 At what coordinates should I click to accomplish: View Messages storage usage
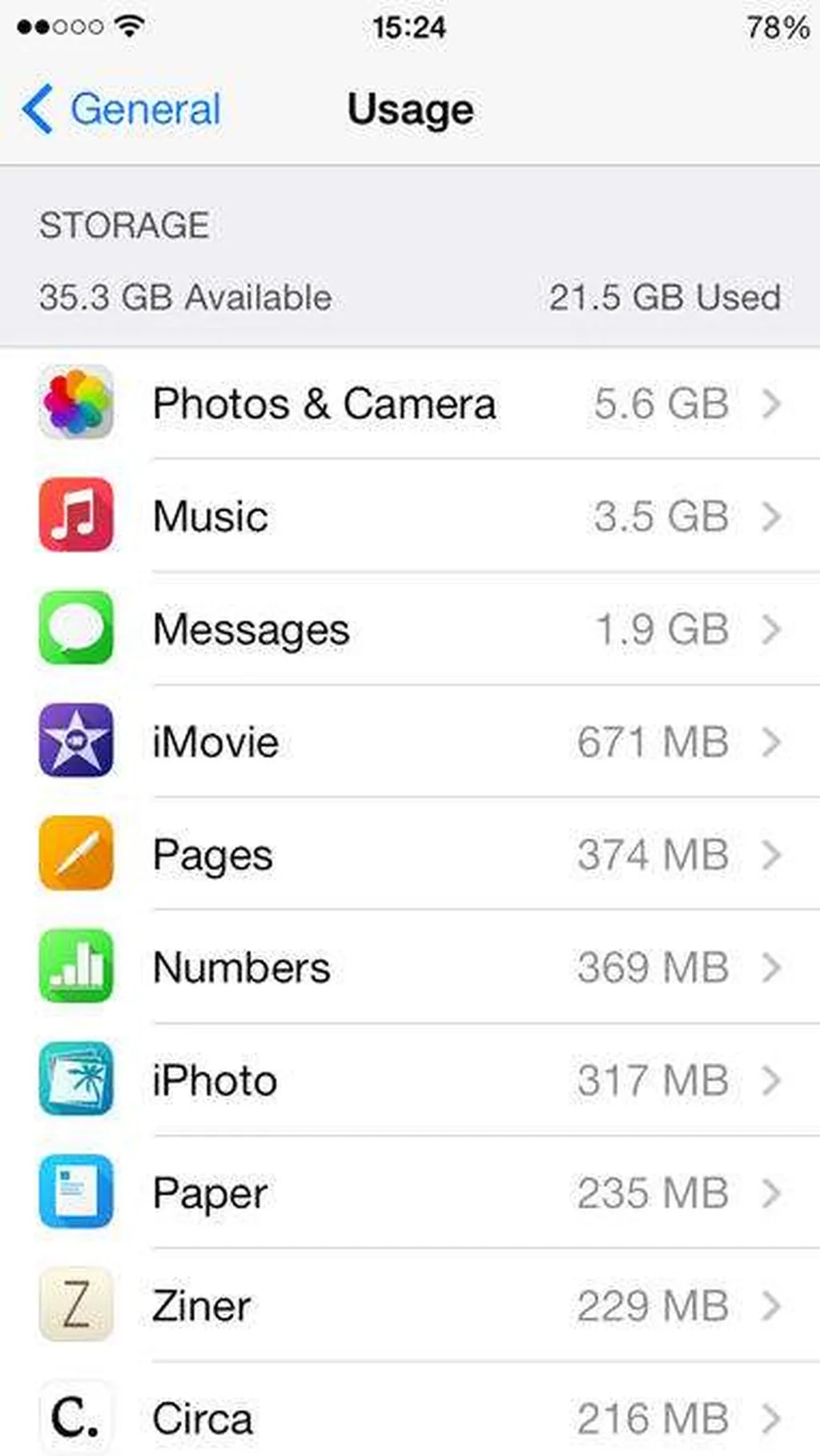click(410, 629)
